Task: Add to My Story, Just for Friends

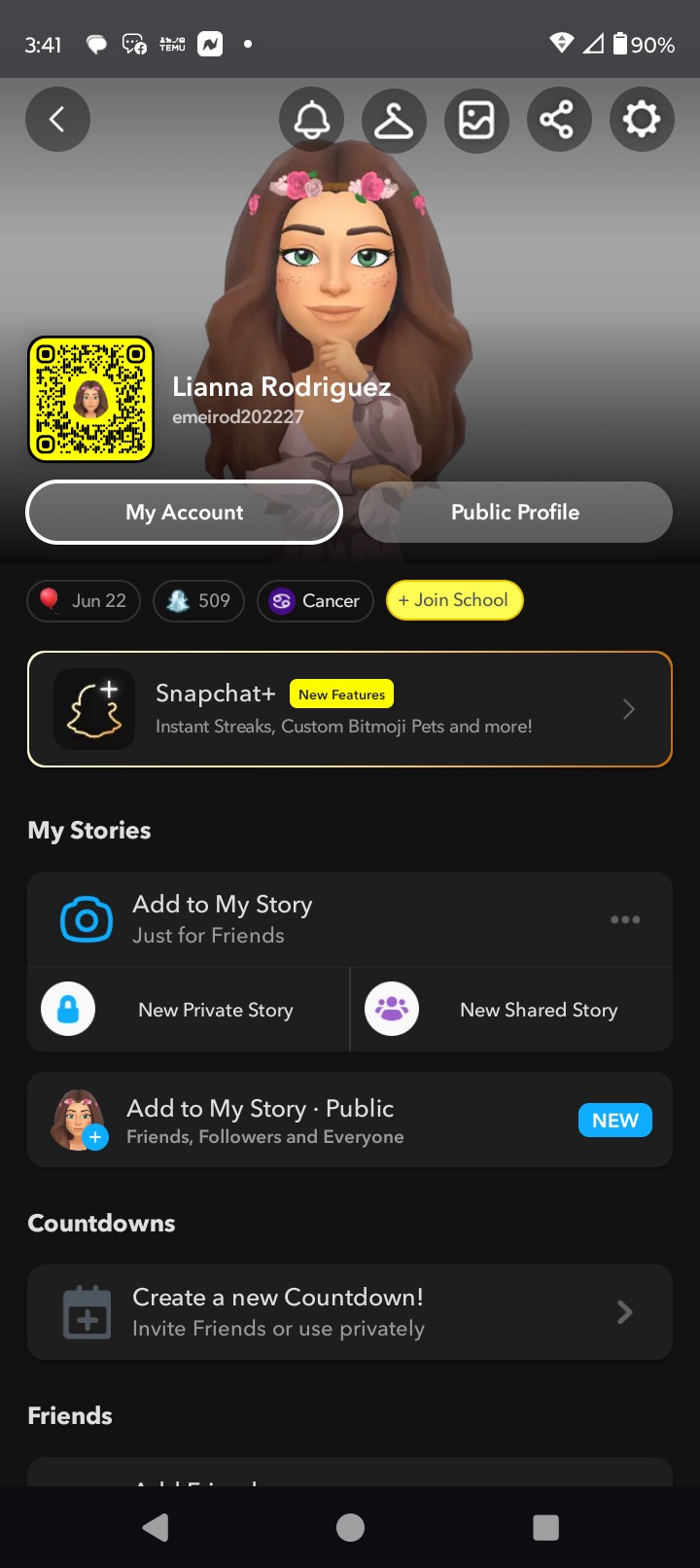Action: point(311,919)
